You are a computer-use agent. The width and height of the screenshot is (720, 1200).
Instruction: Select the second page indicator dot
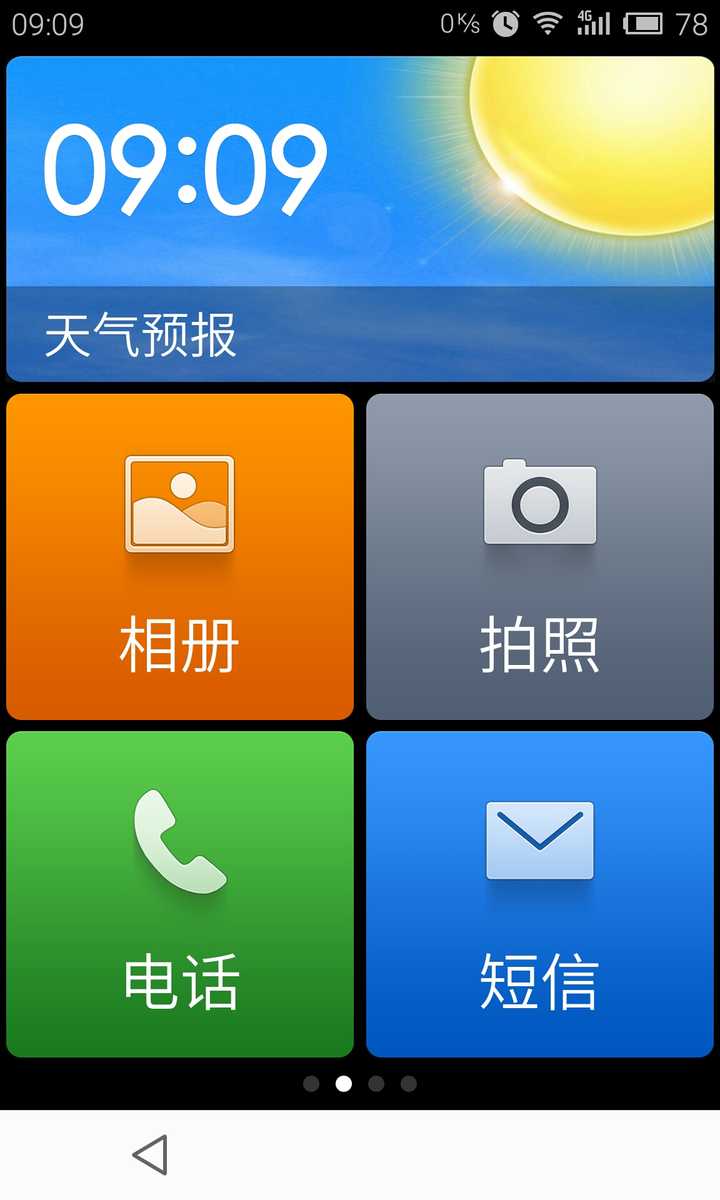click(343, 1082)
